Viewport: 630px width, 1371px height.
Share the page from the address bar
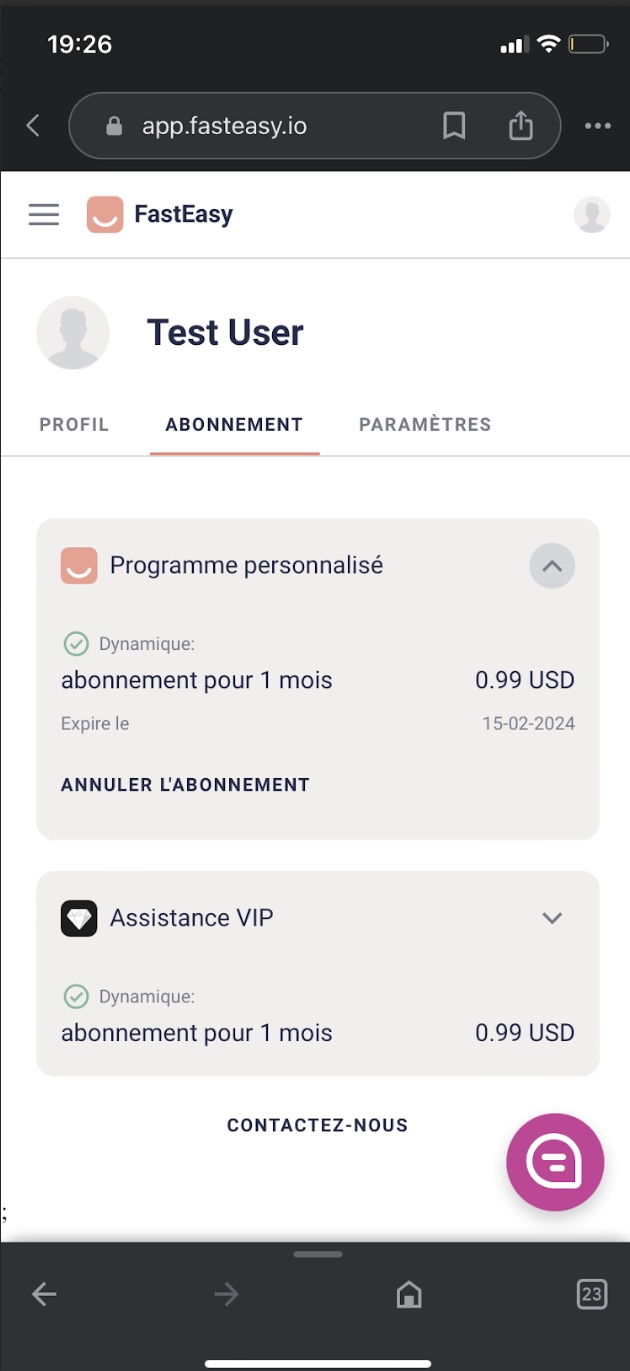click(520, 126)
